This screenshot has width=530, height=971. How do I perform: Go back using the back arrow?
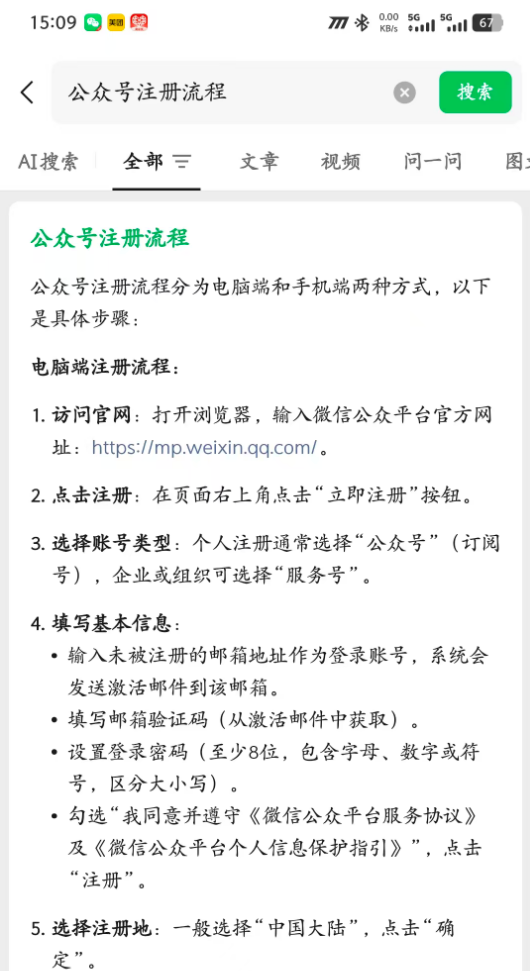[27, 92]
